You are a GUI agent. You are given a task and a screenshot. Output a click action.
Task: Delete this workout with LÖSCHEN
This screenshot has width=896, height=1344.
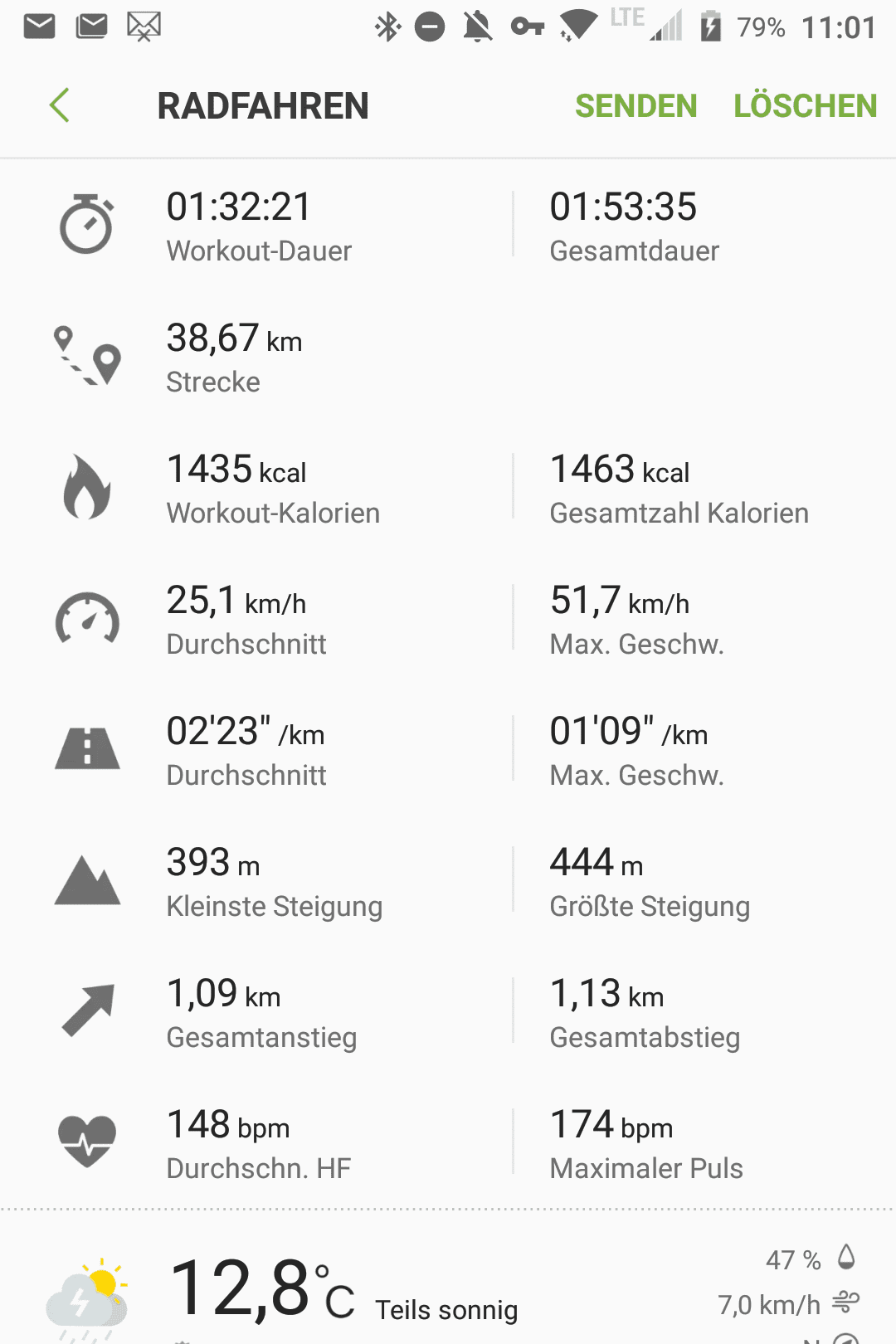(804, 106)
